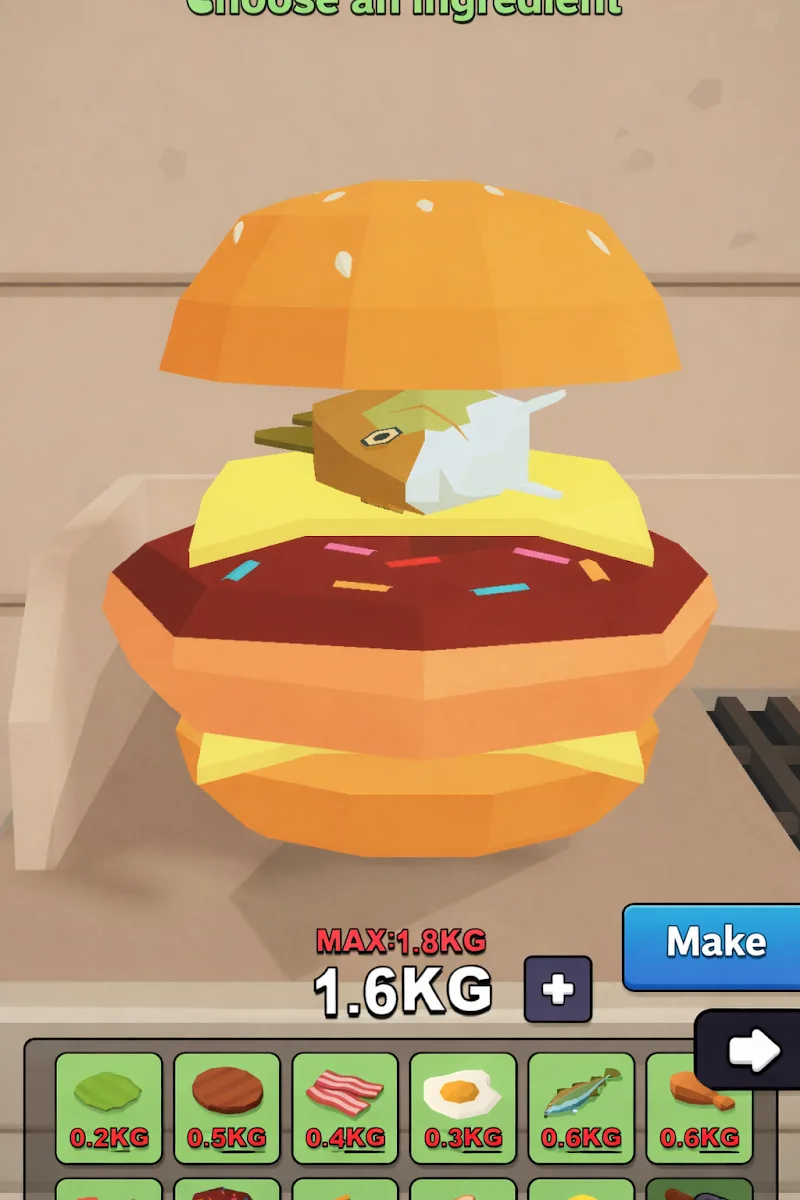Increase max weight with plus button
Image resolution: width=800 pixels, height=1200 pixels.
click(558, 990)
